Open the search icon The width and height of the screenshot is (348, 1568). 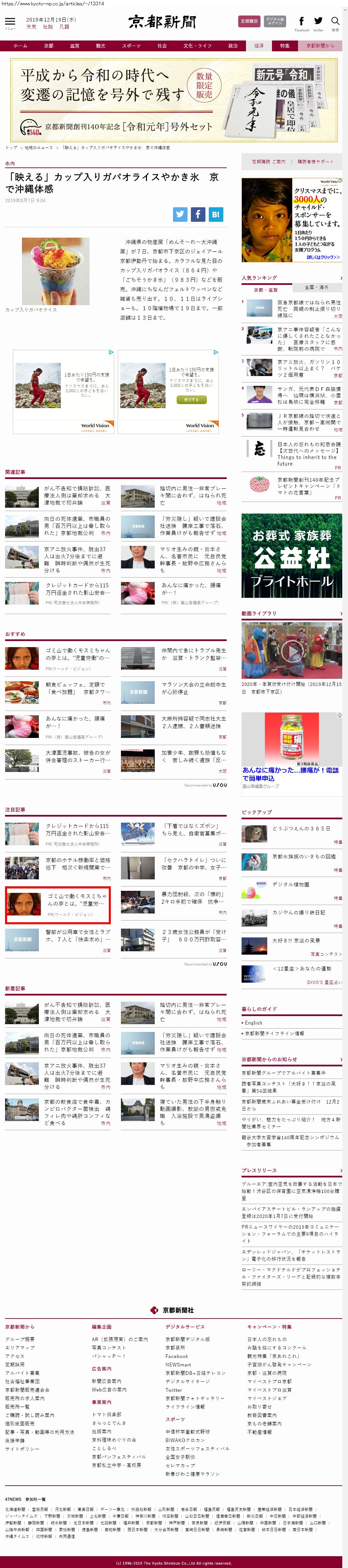click(334, 22)
